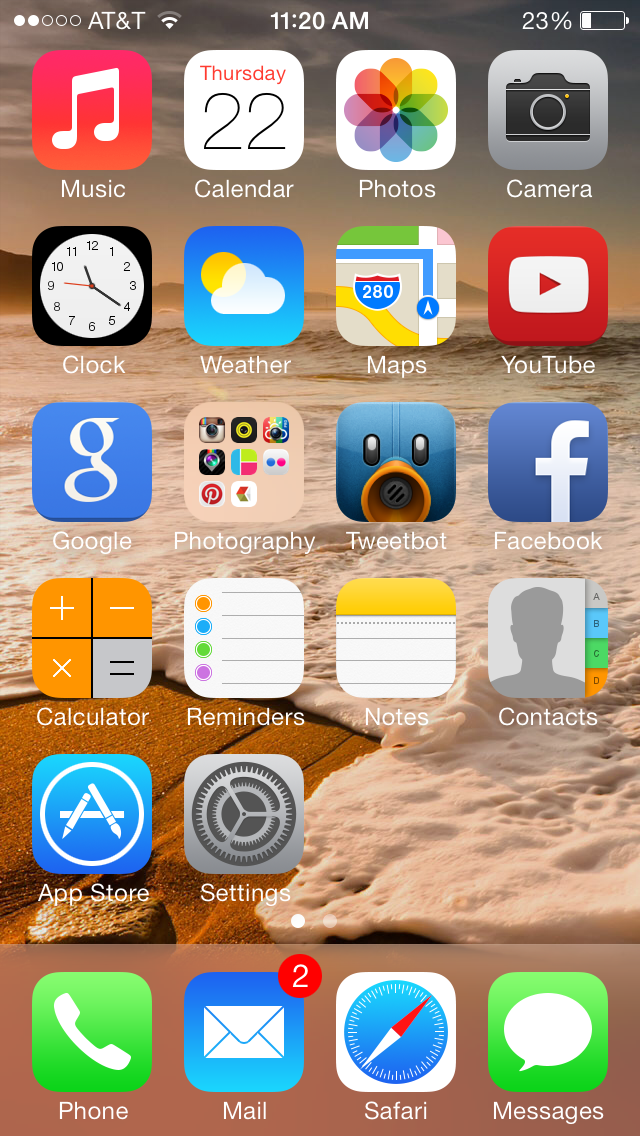Image resolution: width=640 pixels, height=1136 pixels.
Task: Open the Clock app
Action: tap(92, 286)
